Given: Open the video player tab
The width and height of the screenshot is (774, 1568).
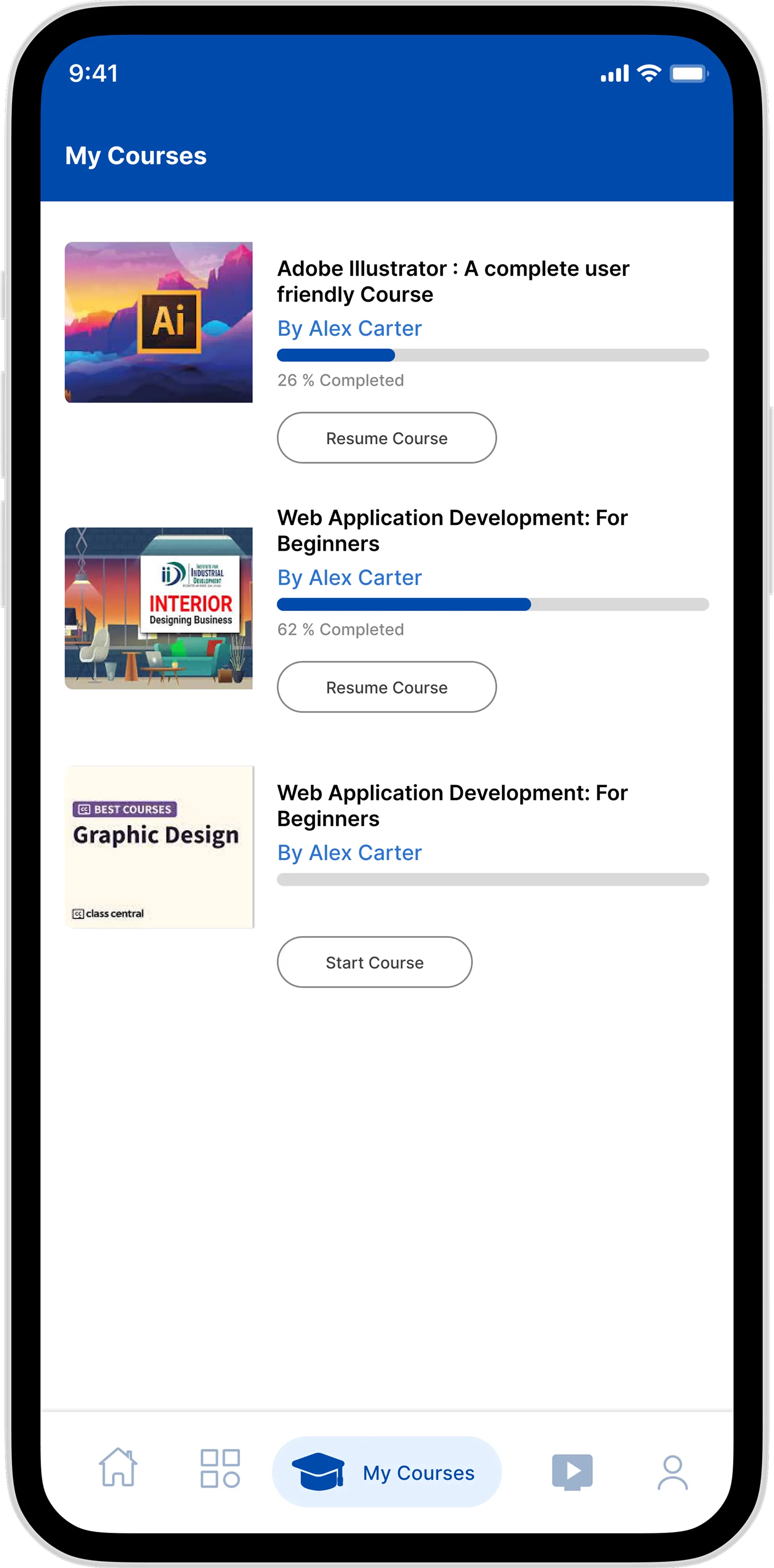Looking at the screenshot, I should 572,1472.
